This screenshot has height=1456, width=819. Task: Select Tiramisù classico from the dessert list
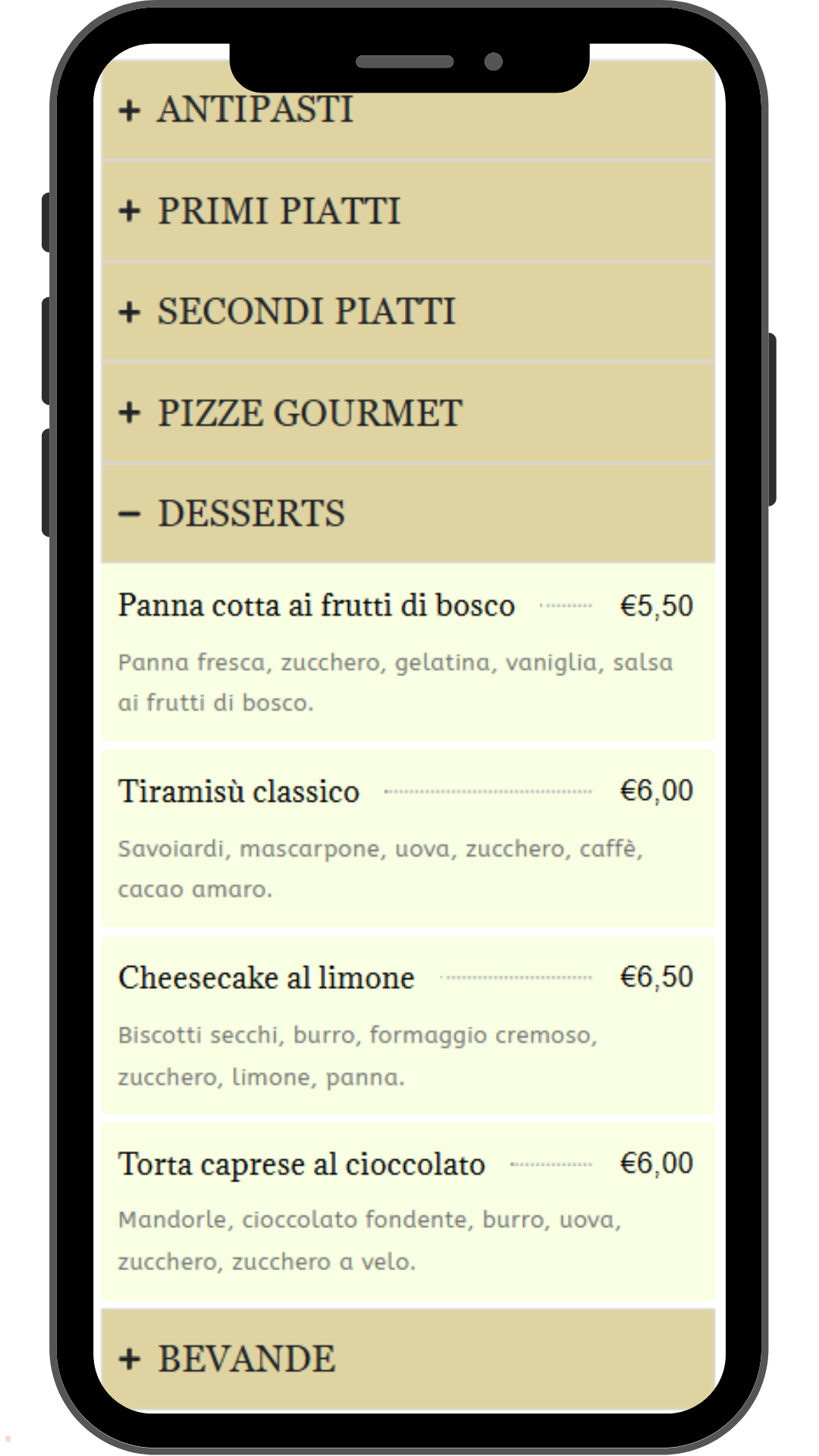(238, 791)
